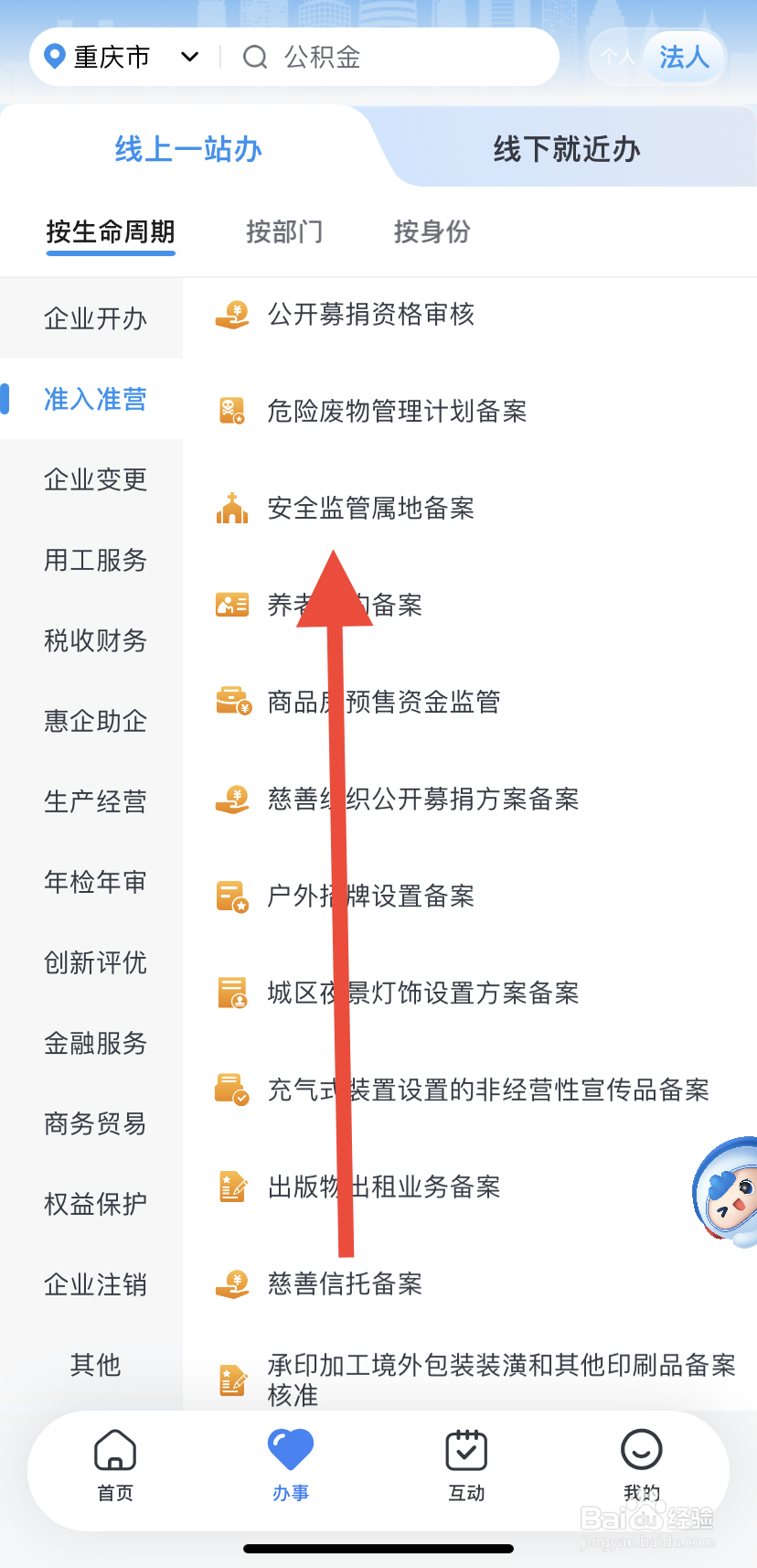Select 税收财务 in the sidebar
757x1568 pixels.
95,640
